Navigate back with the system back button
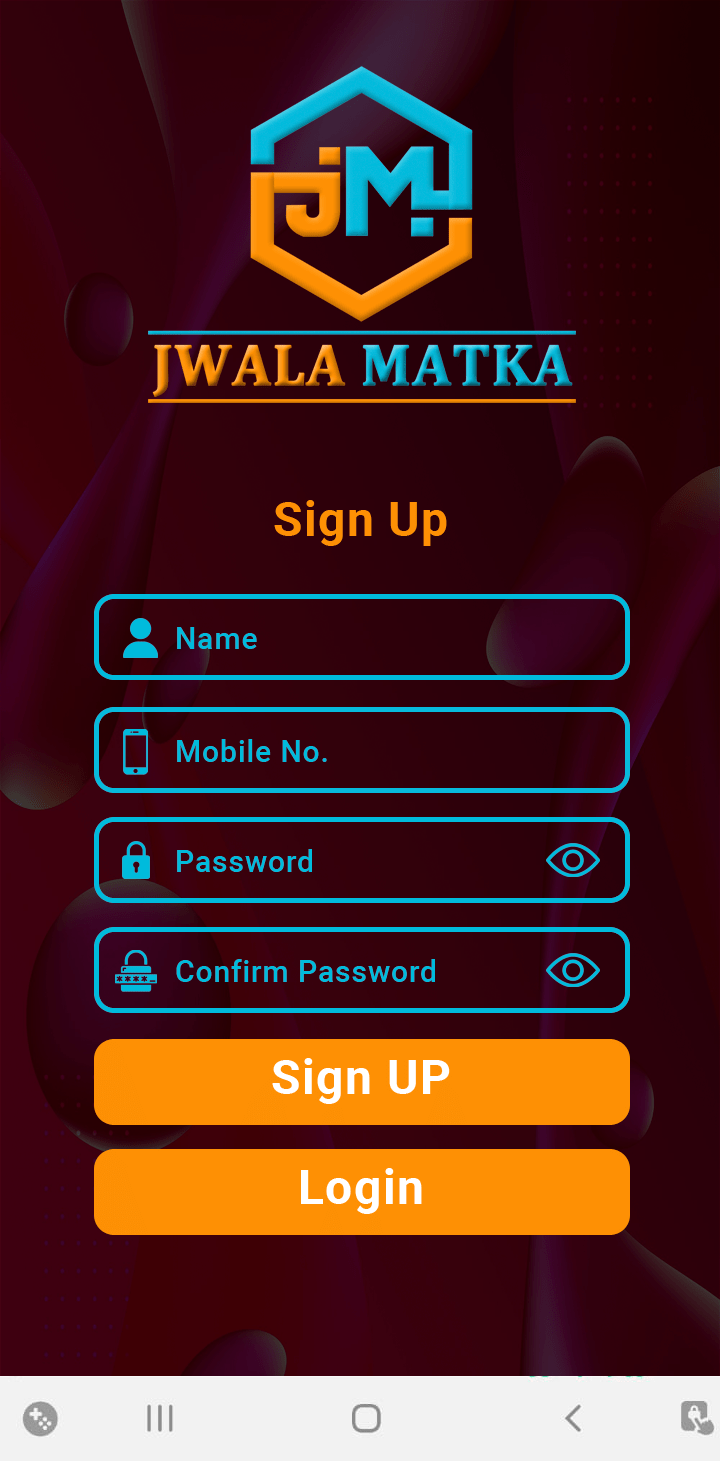Image resolution: width=720 pixels, height=1461 pixels. (573, 1418)
